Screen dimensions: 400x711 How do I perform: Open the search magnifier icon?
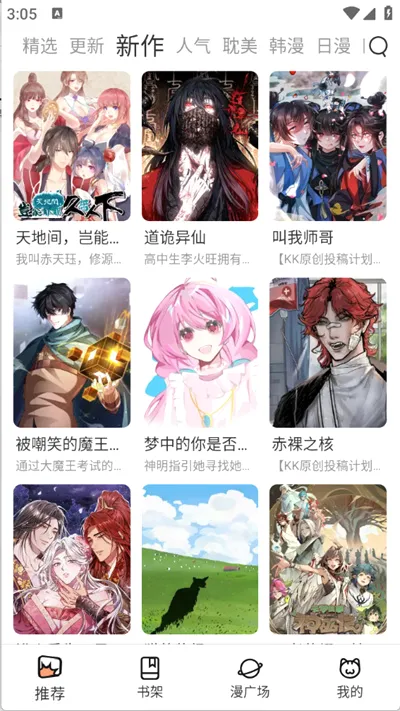(x=378, y=46)
